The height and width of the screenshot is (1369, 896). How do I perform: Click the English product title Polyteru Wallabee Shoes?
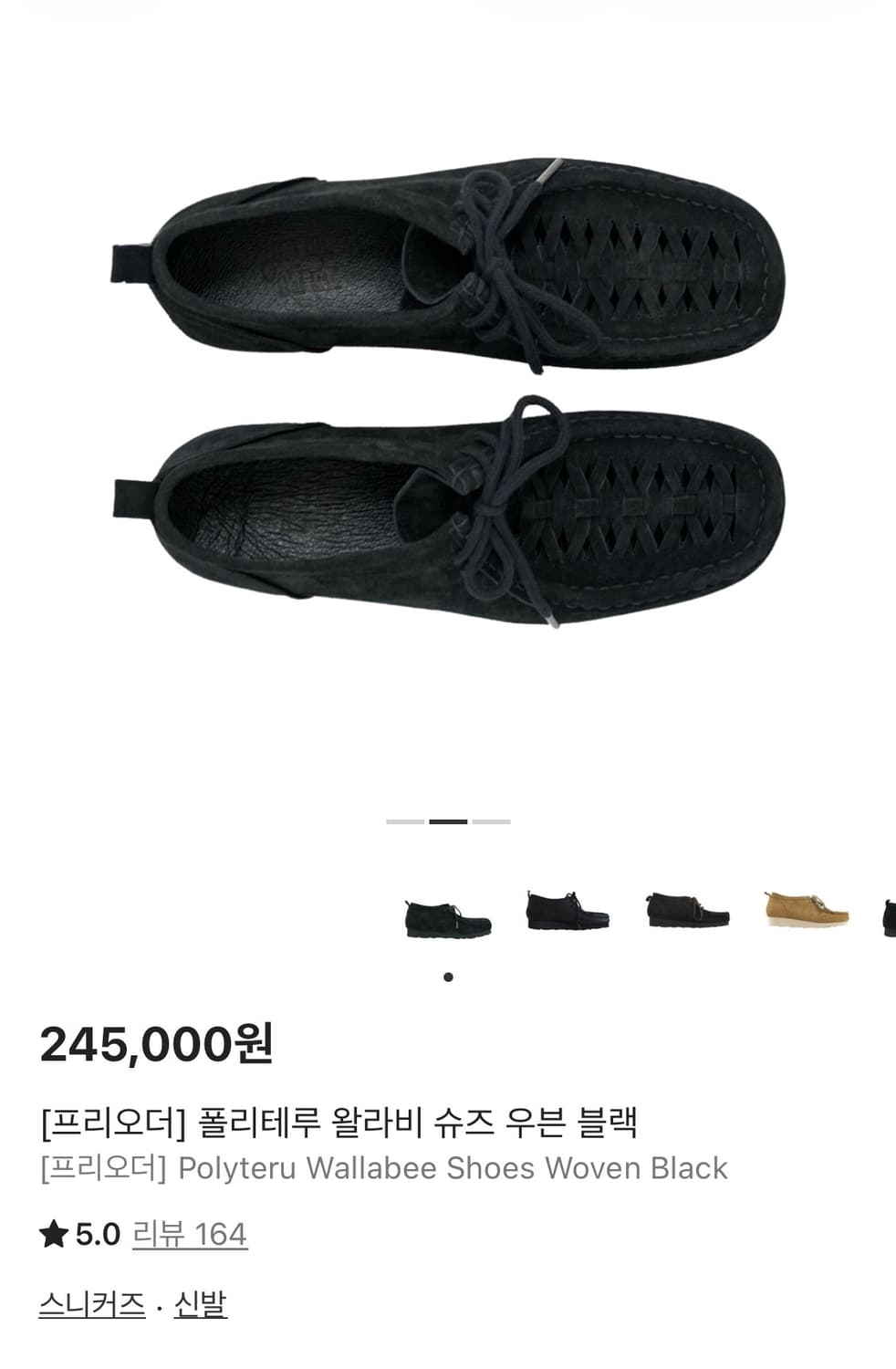(x=382, y=1166)
